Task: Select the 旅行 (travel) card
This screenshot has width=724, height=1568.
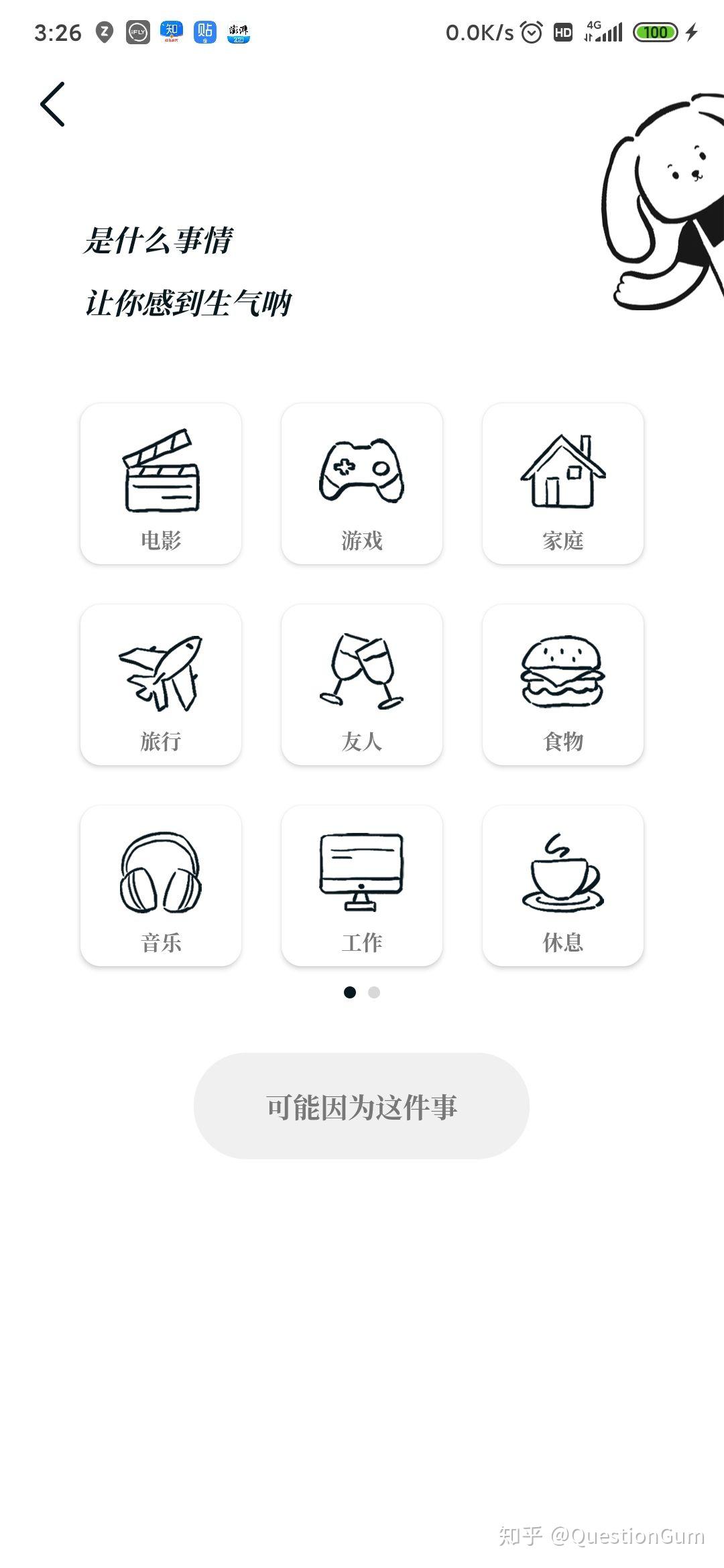Action: [x=161, y=685]
